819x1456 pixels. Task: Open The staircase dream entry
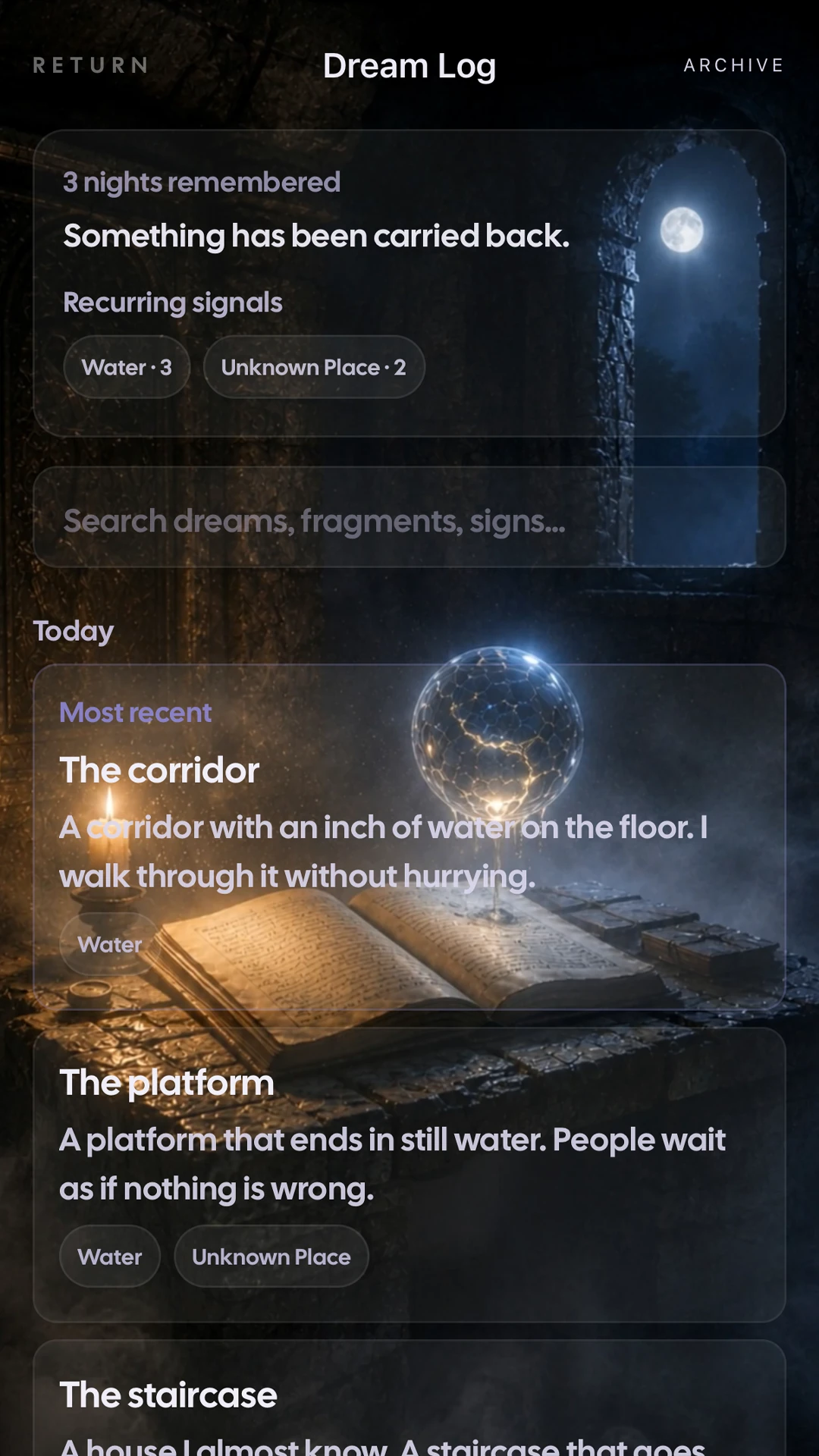tap(409, 1398)
